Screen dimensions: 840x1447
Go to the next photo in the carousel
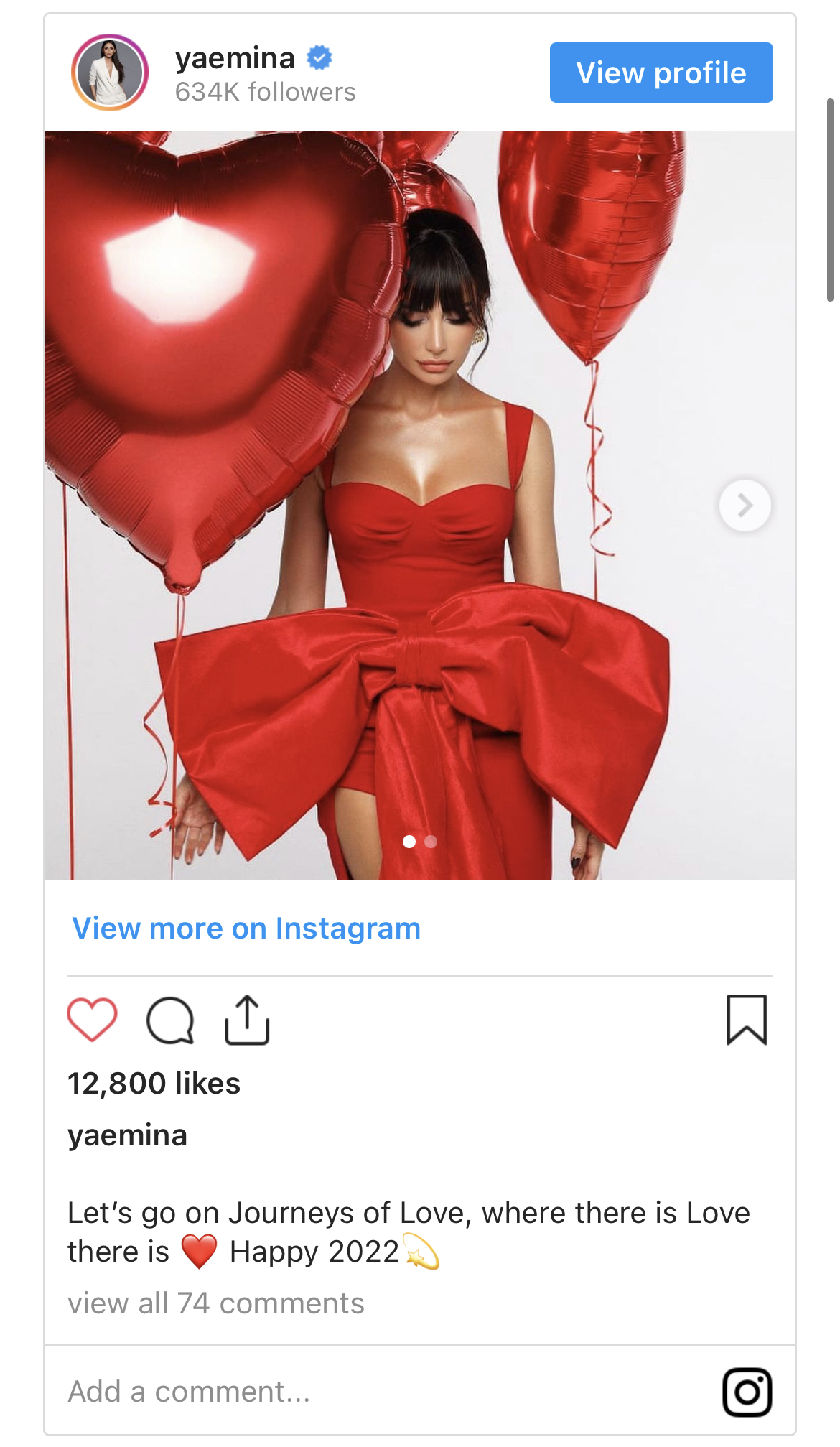745,506
